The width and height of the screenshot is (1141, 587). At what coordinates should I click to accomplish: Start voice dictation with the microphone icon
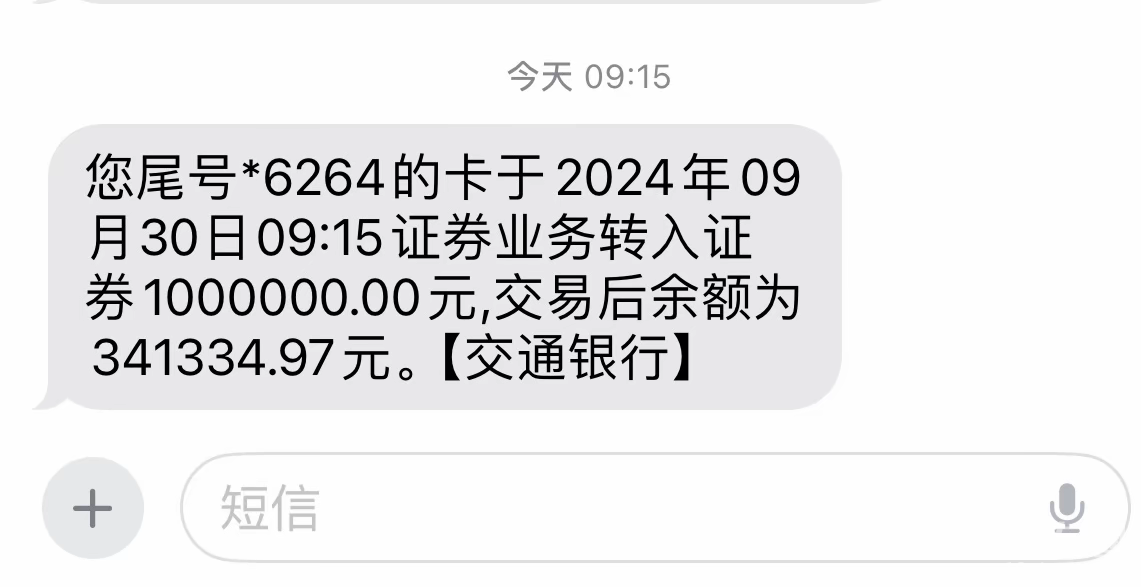[1067, 508]
